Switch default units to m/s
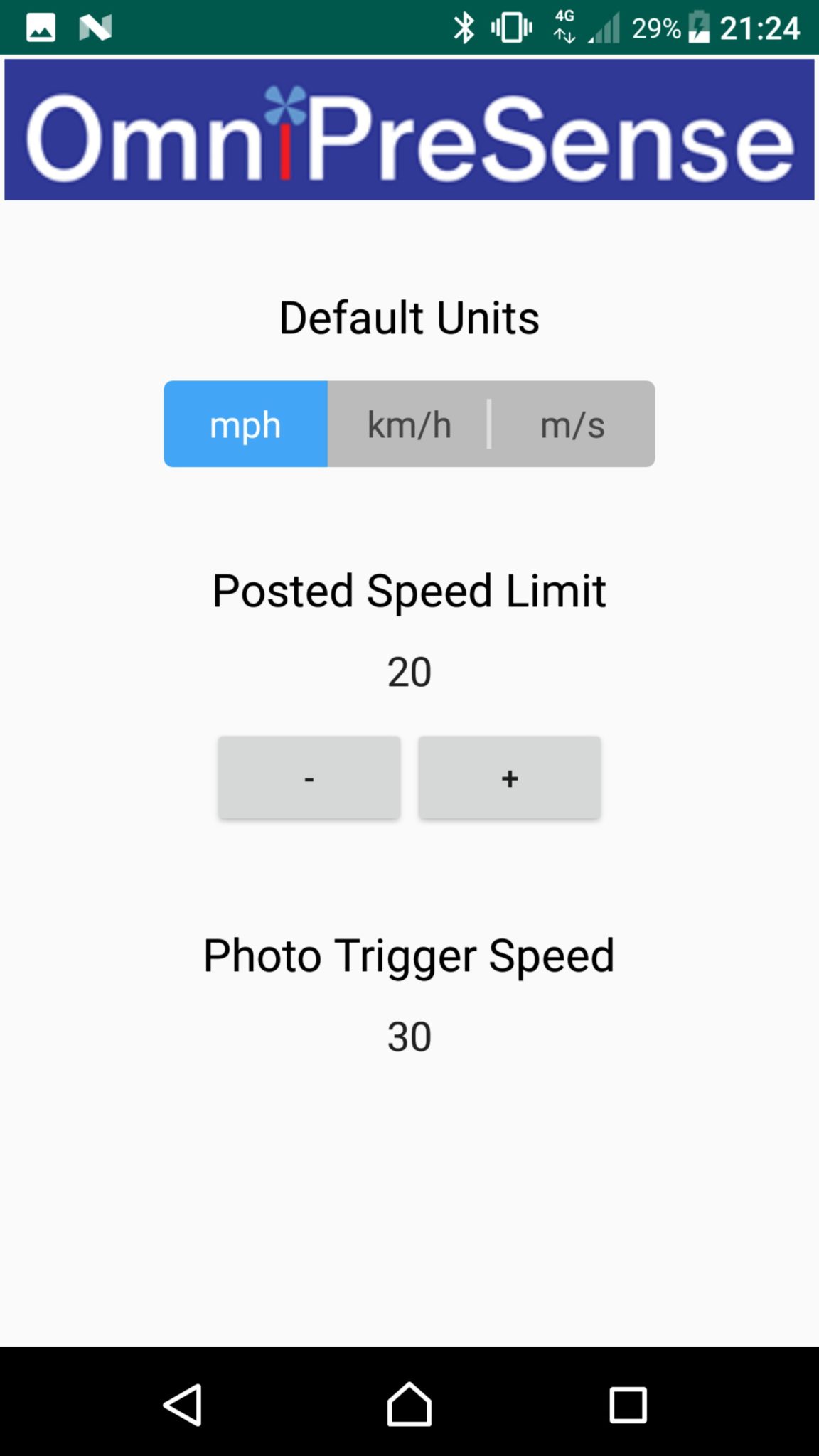This screenshot has height=1456, width=819. [573, 424]
